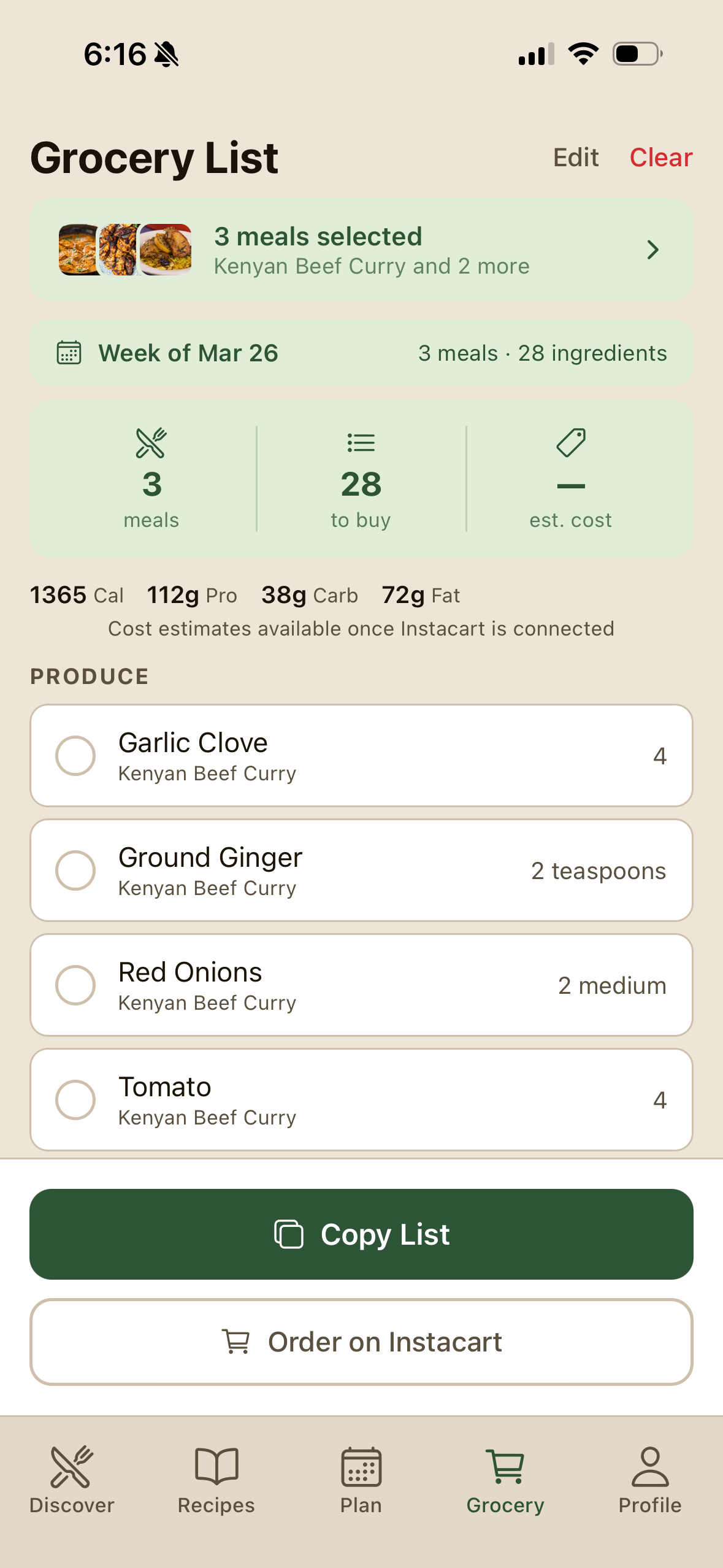Tap the battery indicator in the status bar
This screenshot has width=723, height=1568.
pyautogui.click(x=635, y=54)
